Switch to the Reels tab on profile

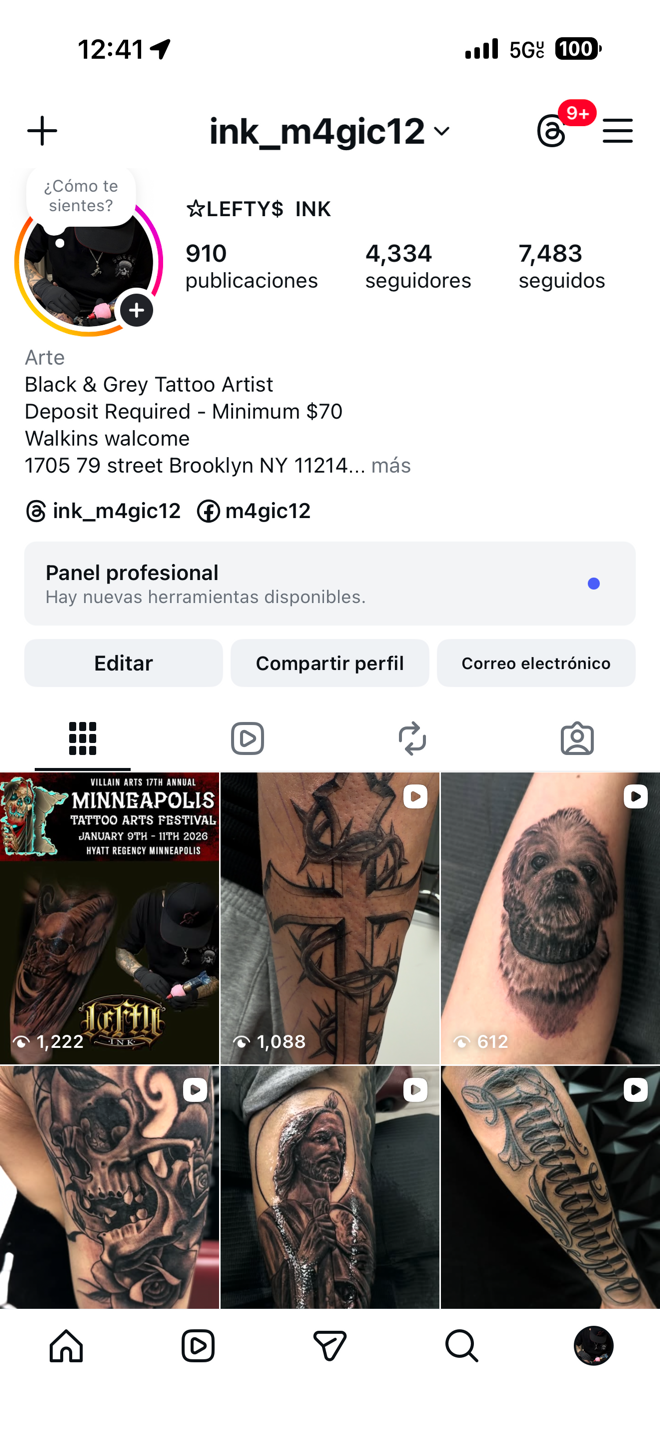[x=247, y=739]
